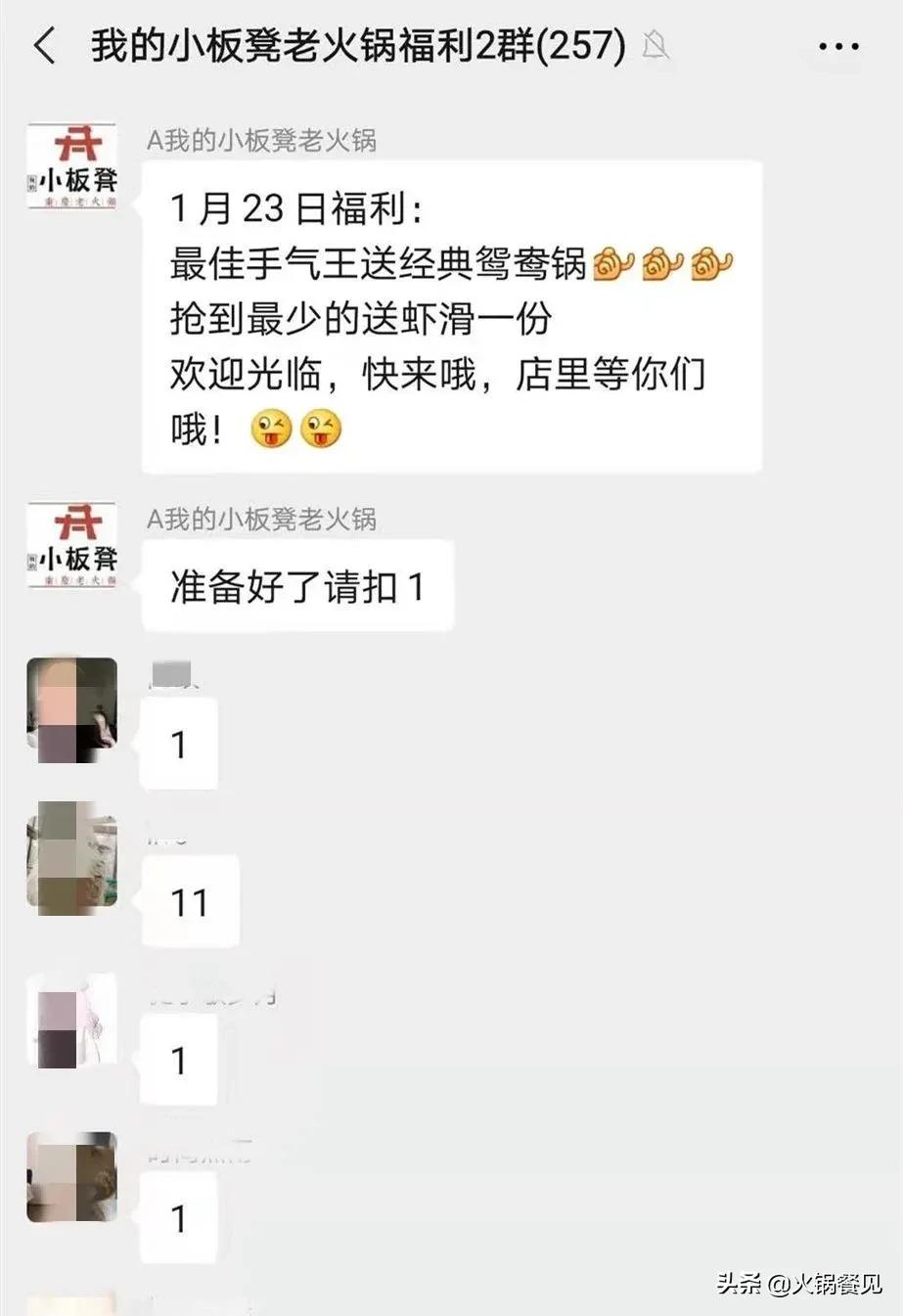This screenshot has height=1316, width=903.
Task: Tap the bottom member's 1 reply bubble
Action: 178,1218
